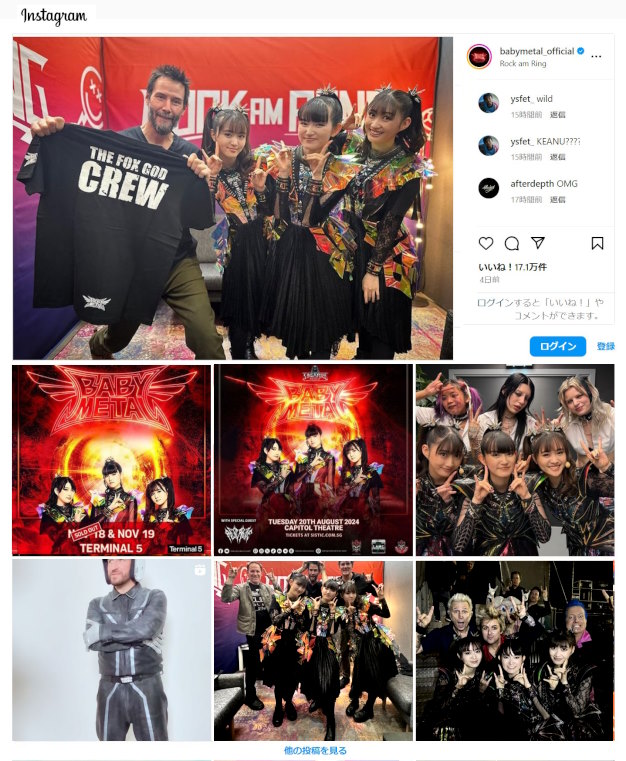626x761 pixels.
Task: Tap the blue ログイン button
Action: point(557,346)
